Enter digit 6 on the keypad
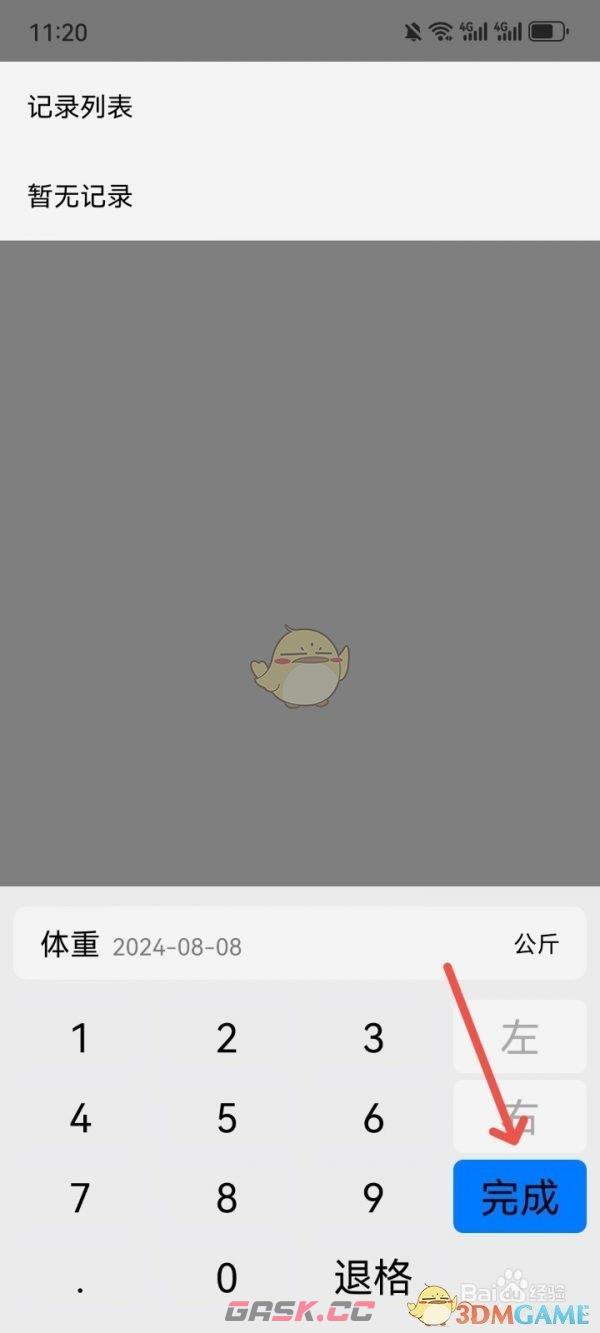The image size is (600, 1333). (x=373, y=1118)
